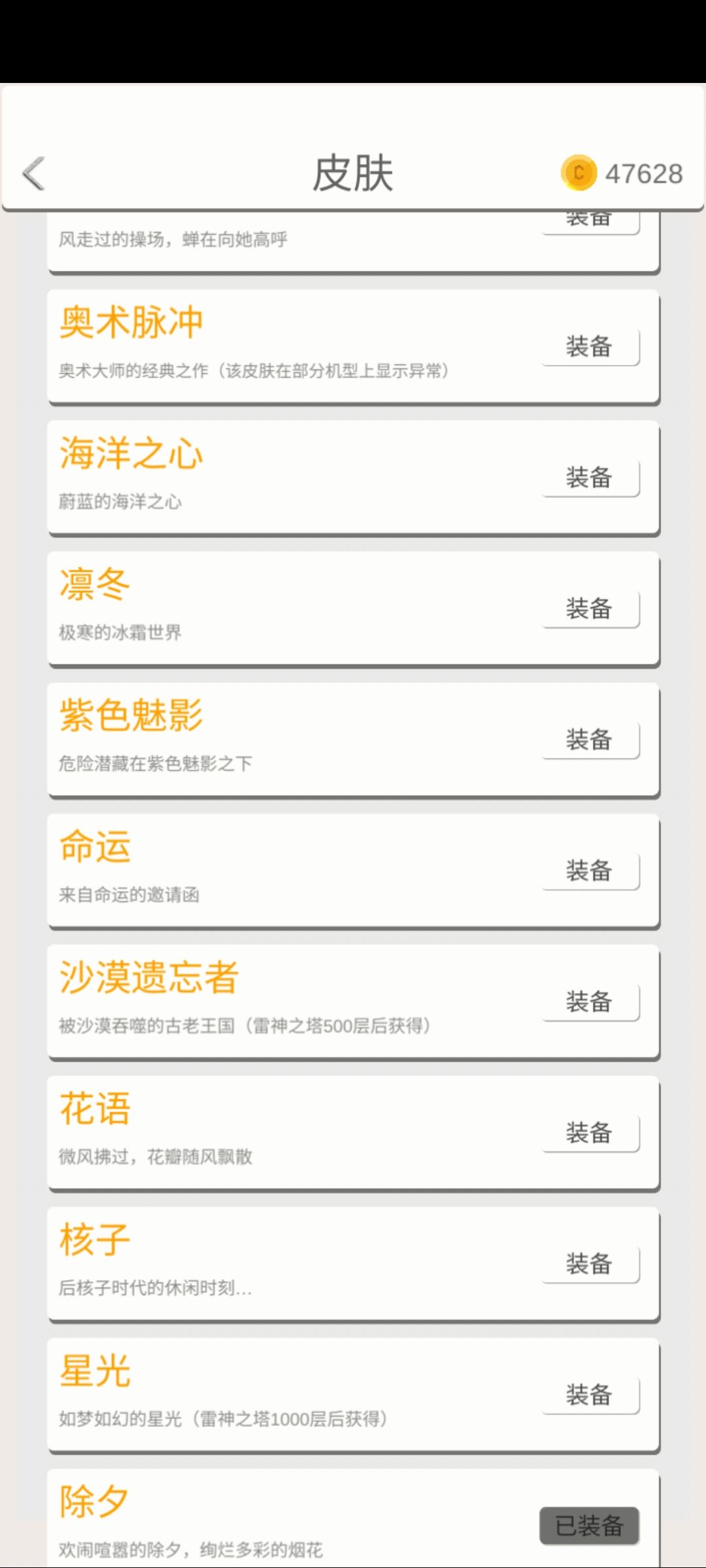Equip the 星光 skin
The height and width of the screenshot is (1568, 706).
point(590,1395)
